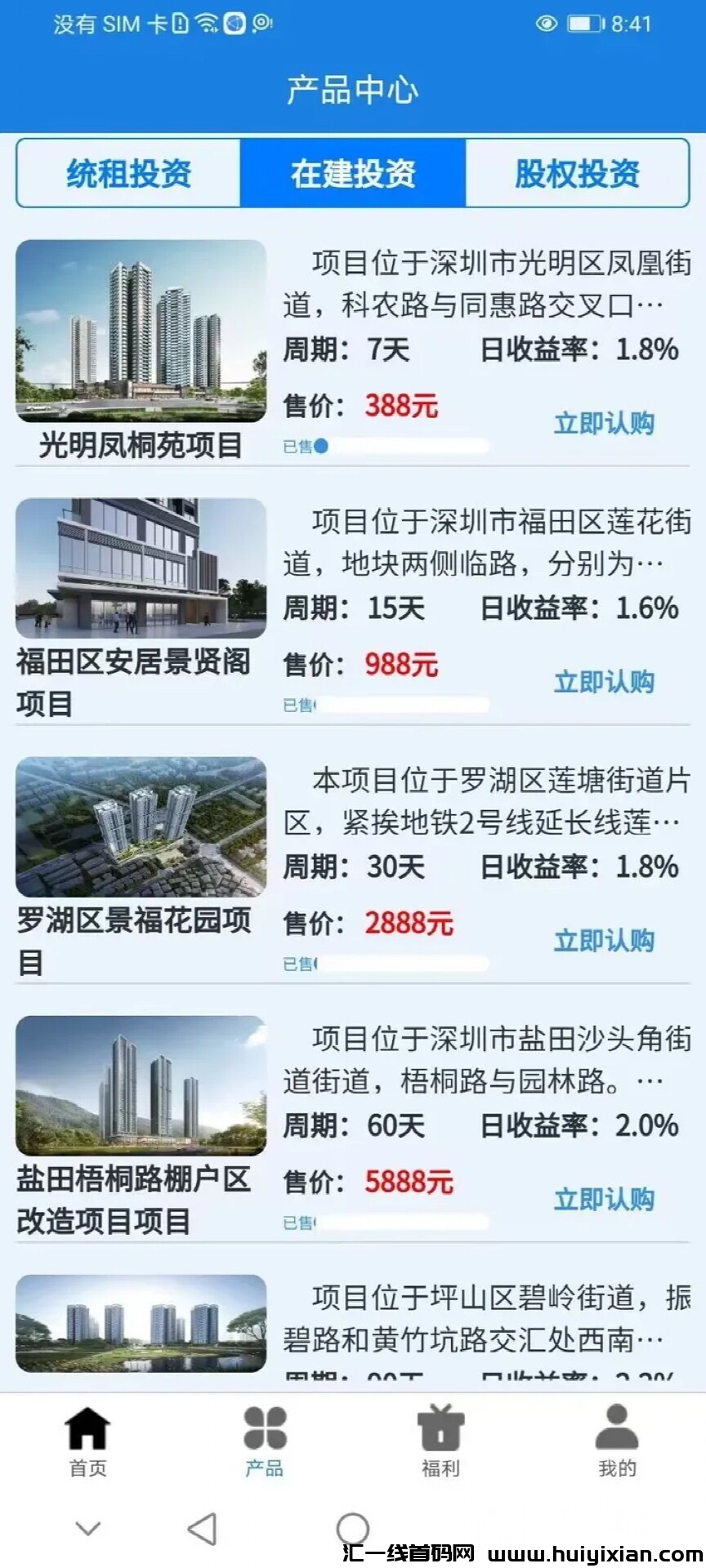This screenshot has height=1568, width=706.
Task: Tap the system back triangle button
Action: (202, 1529)
